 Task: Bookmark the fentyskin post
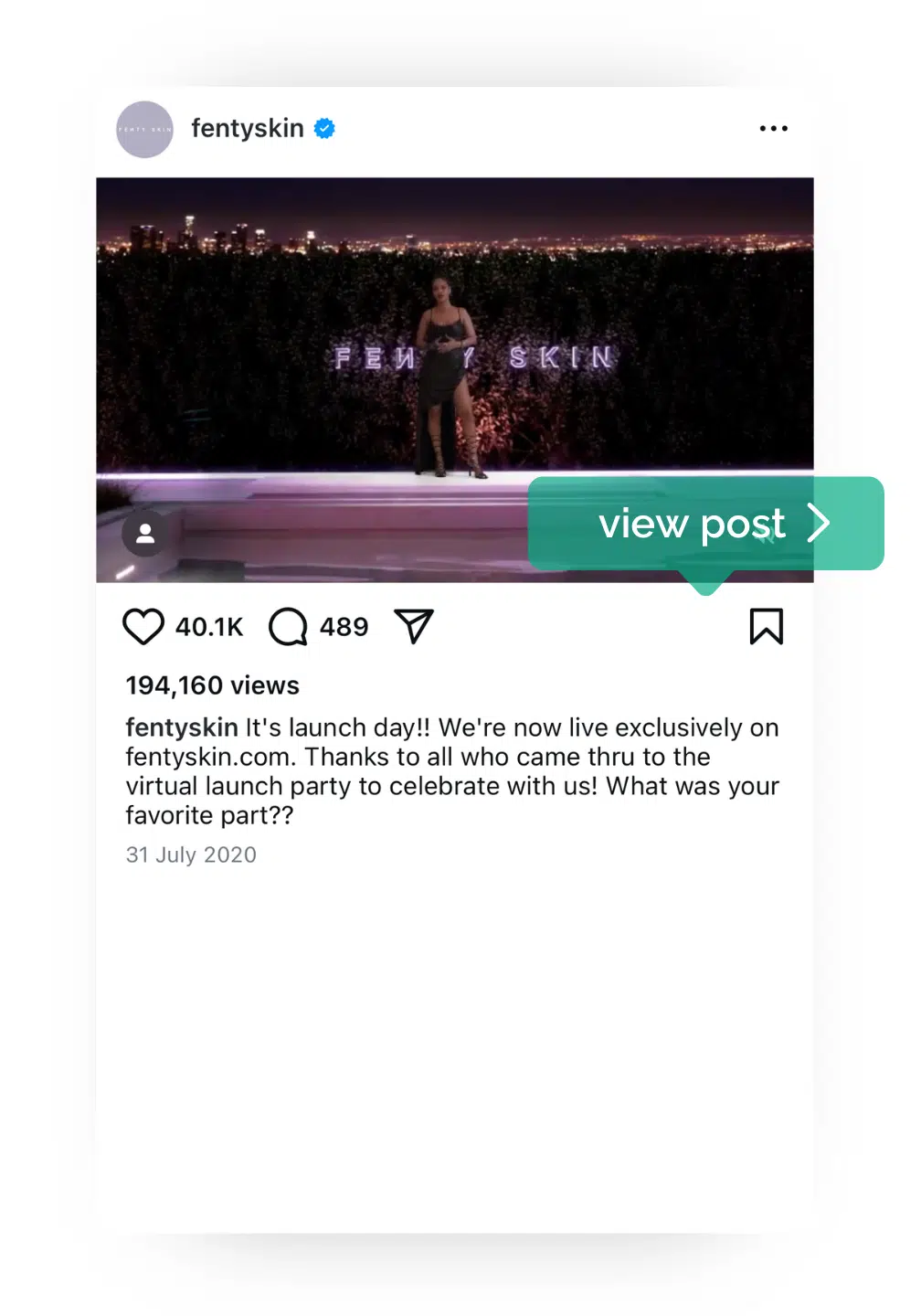(766, 627)
